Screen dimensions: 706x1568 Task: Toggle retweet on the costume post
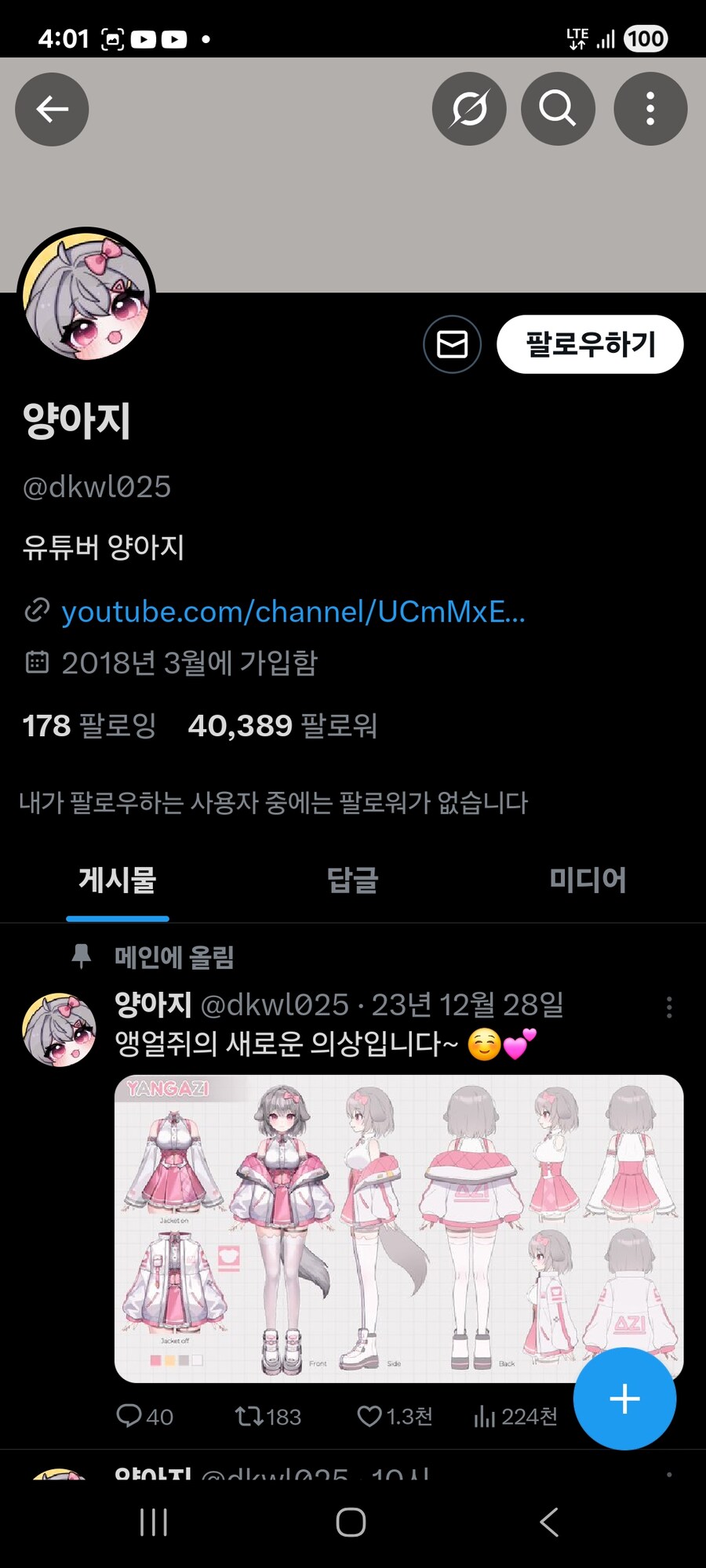click(x=250, y=1416)
